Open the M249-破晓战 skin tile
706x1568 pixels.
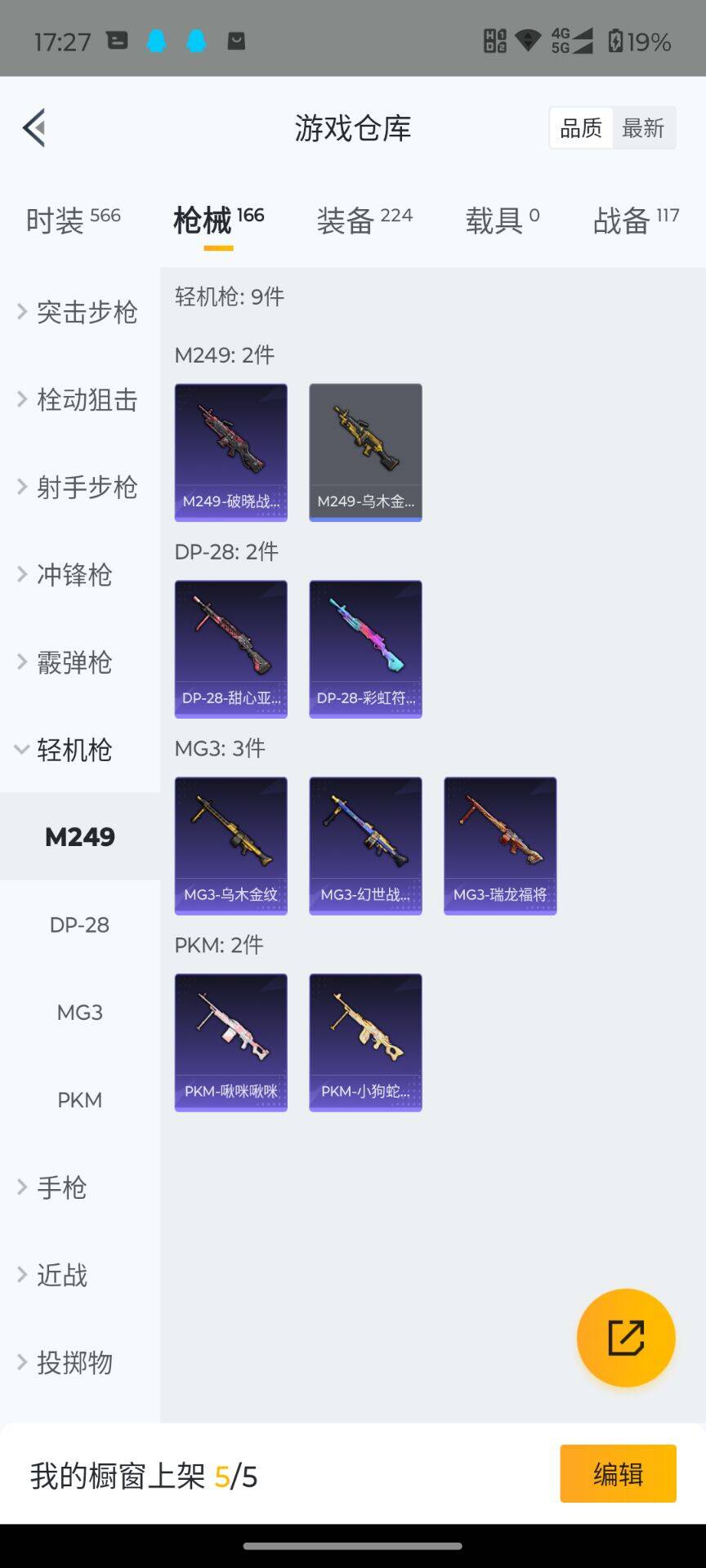tap(231, 452)
